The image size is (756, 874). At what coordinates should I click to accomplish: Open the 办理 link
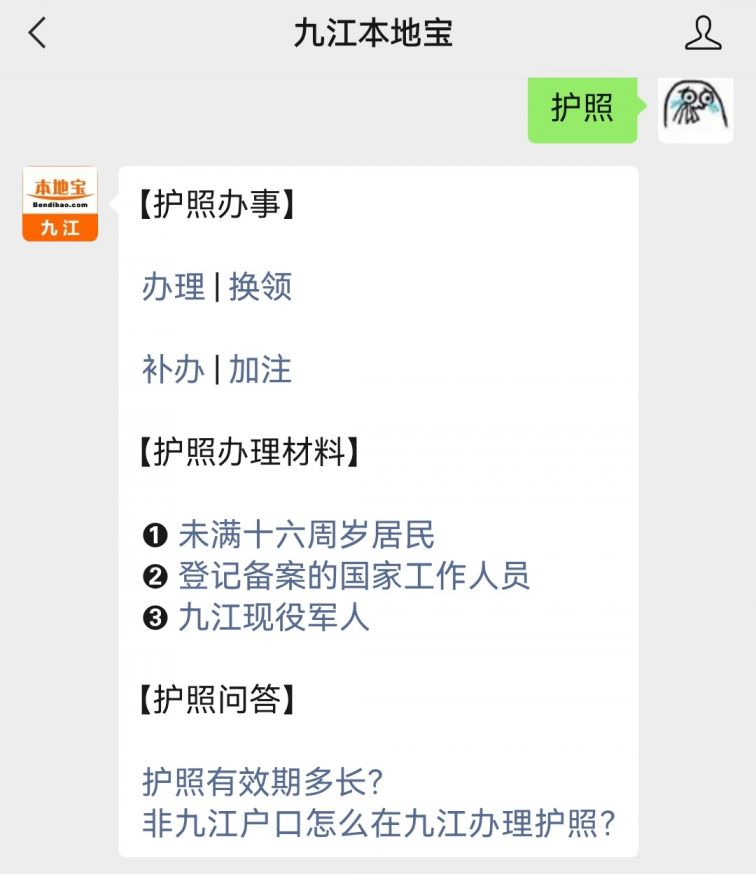tap(173, 288)
